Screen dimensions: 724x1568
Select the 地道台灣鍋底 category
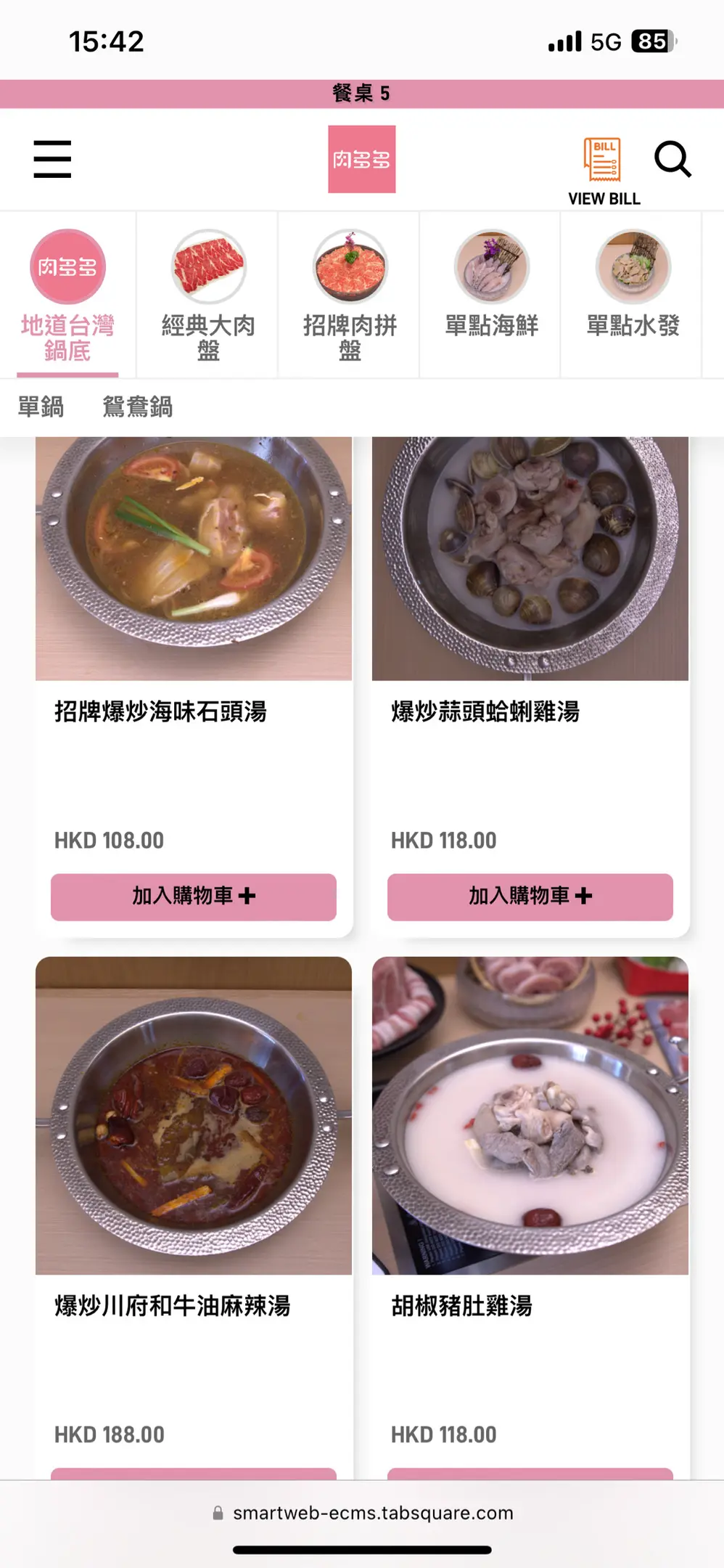67,295
